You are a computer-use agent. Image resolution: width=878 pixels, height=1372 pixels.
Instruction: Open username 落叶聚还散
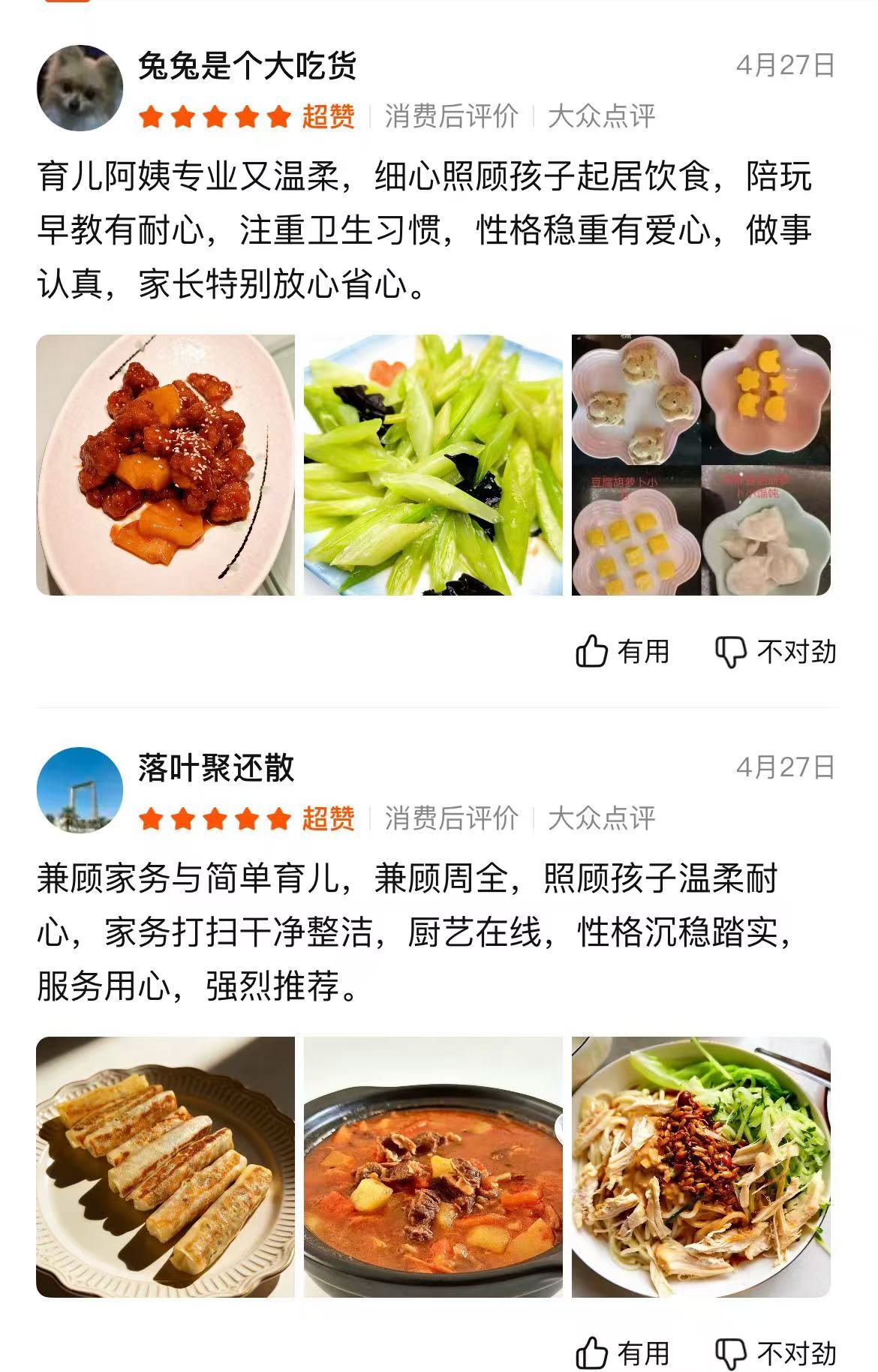click(x=216, y=768)
